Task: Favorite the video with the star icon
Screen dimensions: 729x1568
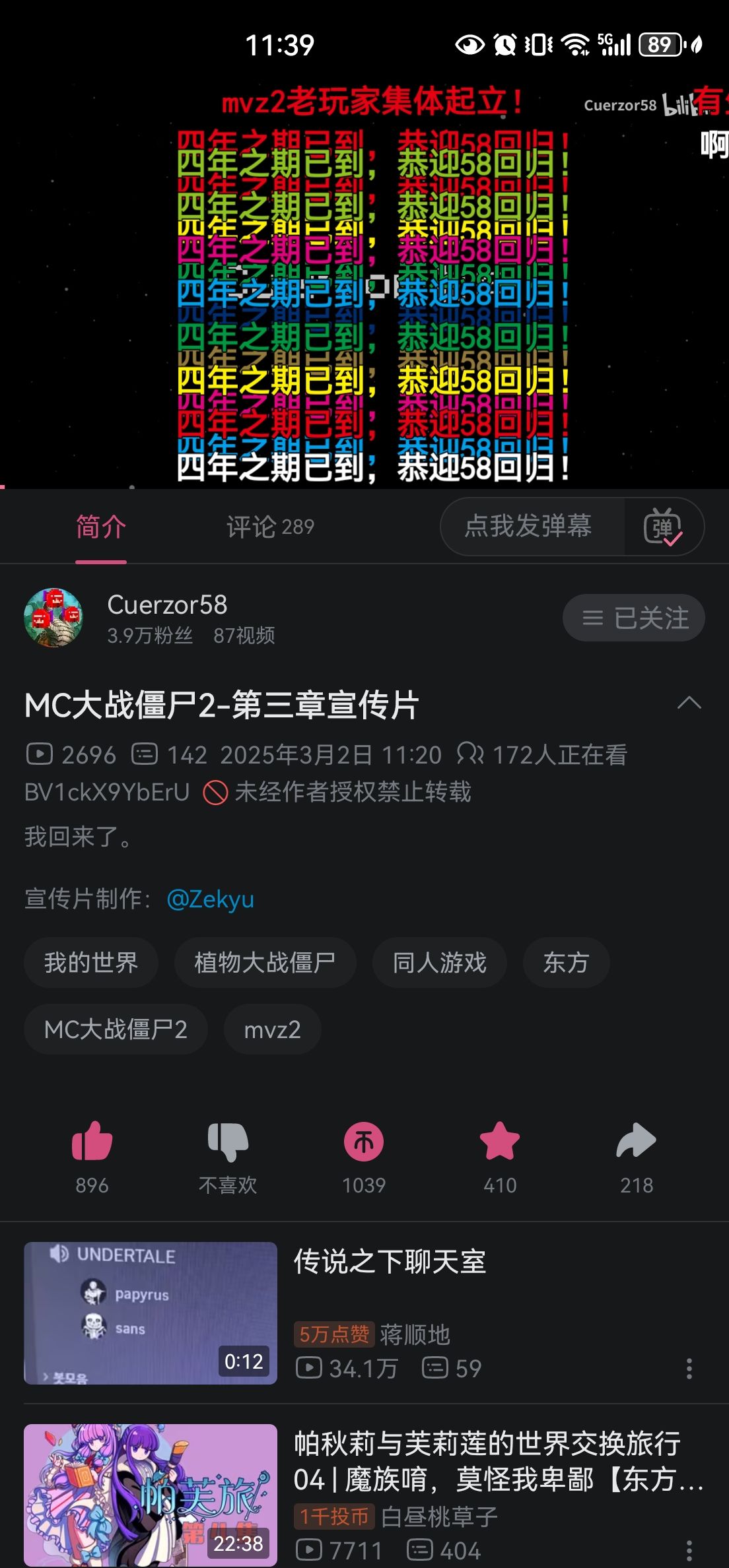Action: 500,1142
